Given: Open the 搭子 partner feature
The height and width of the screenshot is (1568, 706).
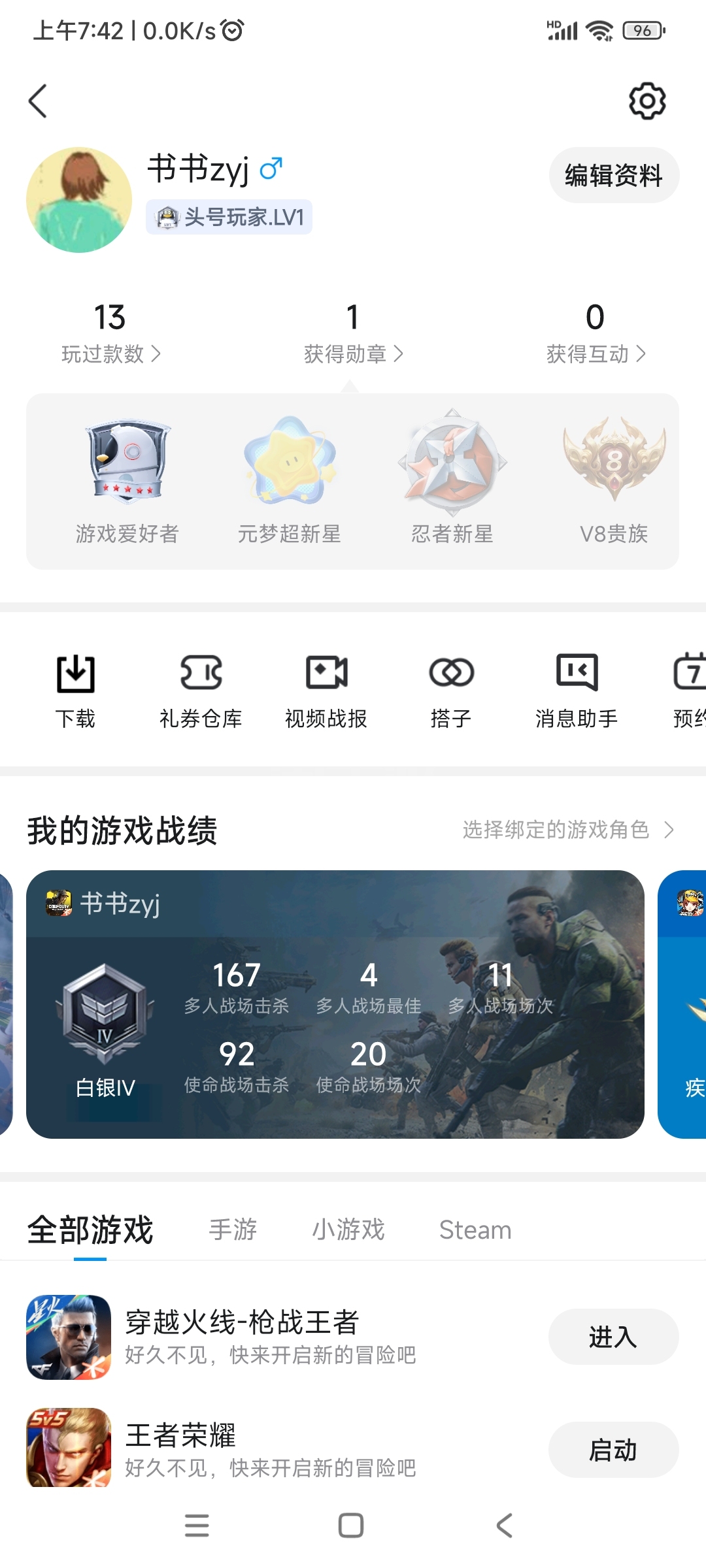Looking at the screenshot, I should 451,691.
